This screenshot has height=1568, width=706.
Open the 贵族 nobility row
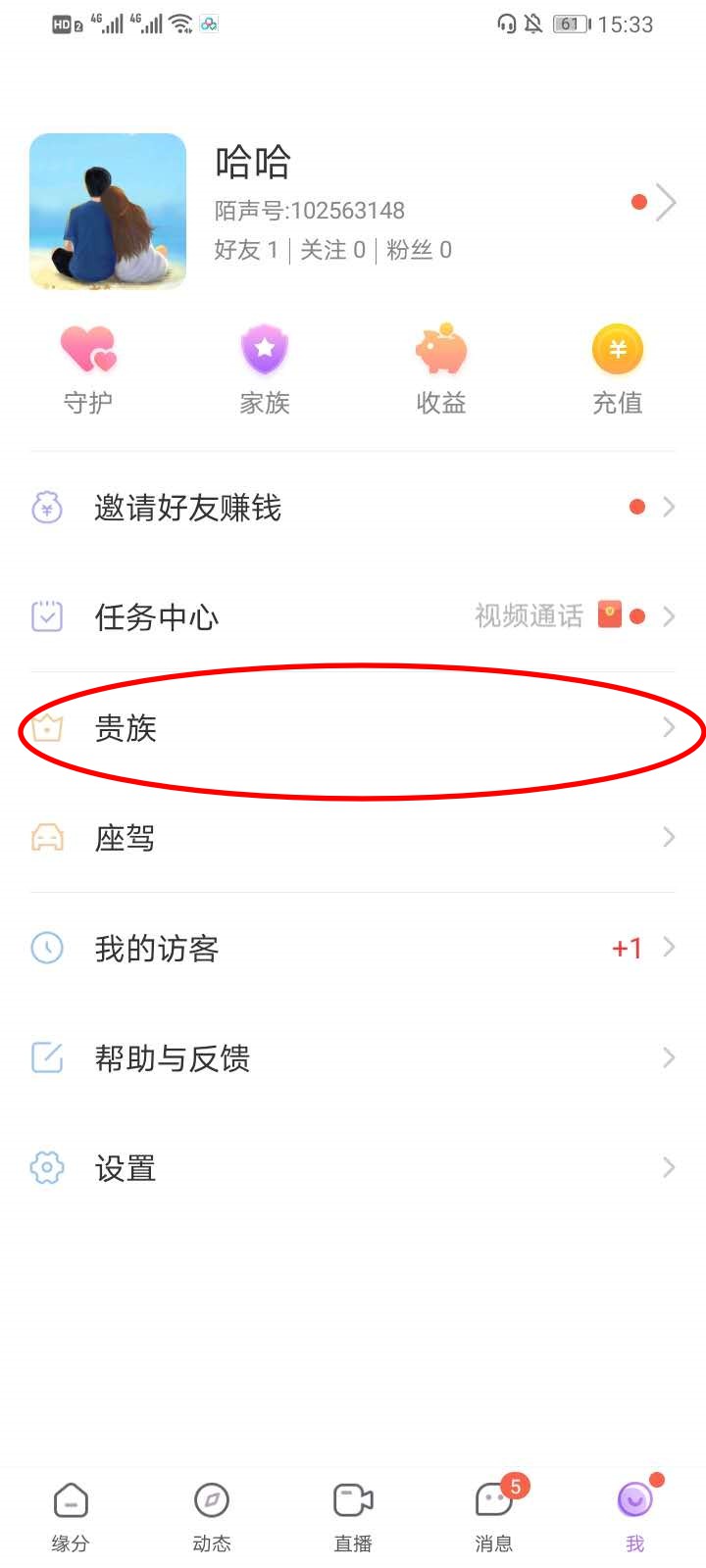pos(353,728)
